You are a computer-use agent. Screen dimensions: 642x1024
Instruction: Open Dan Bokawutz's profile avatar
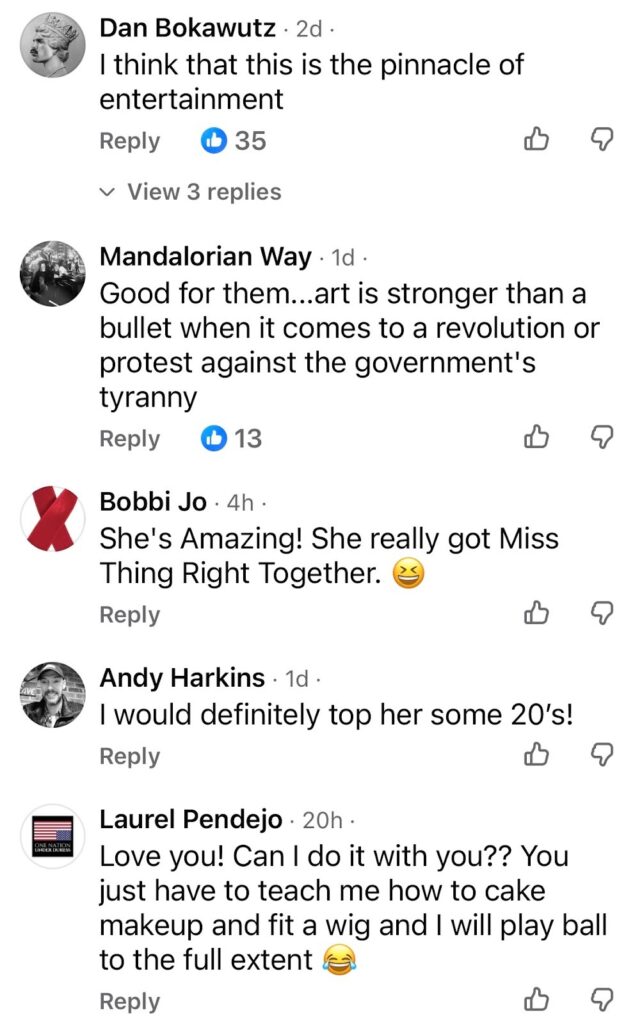click(54, 46)
